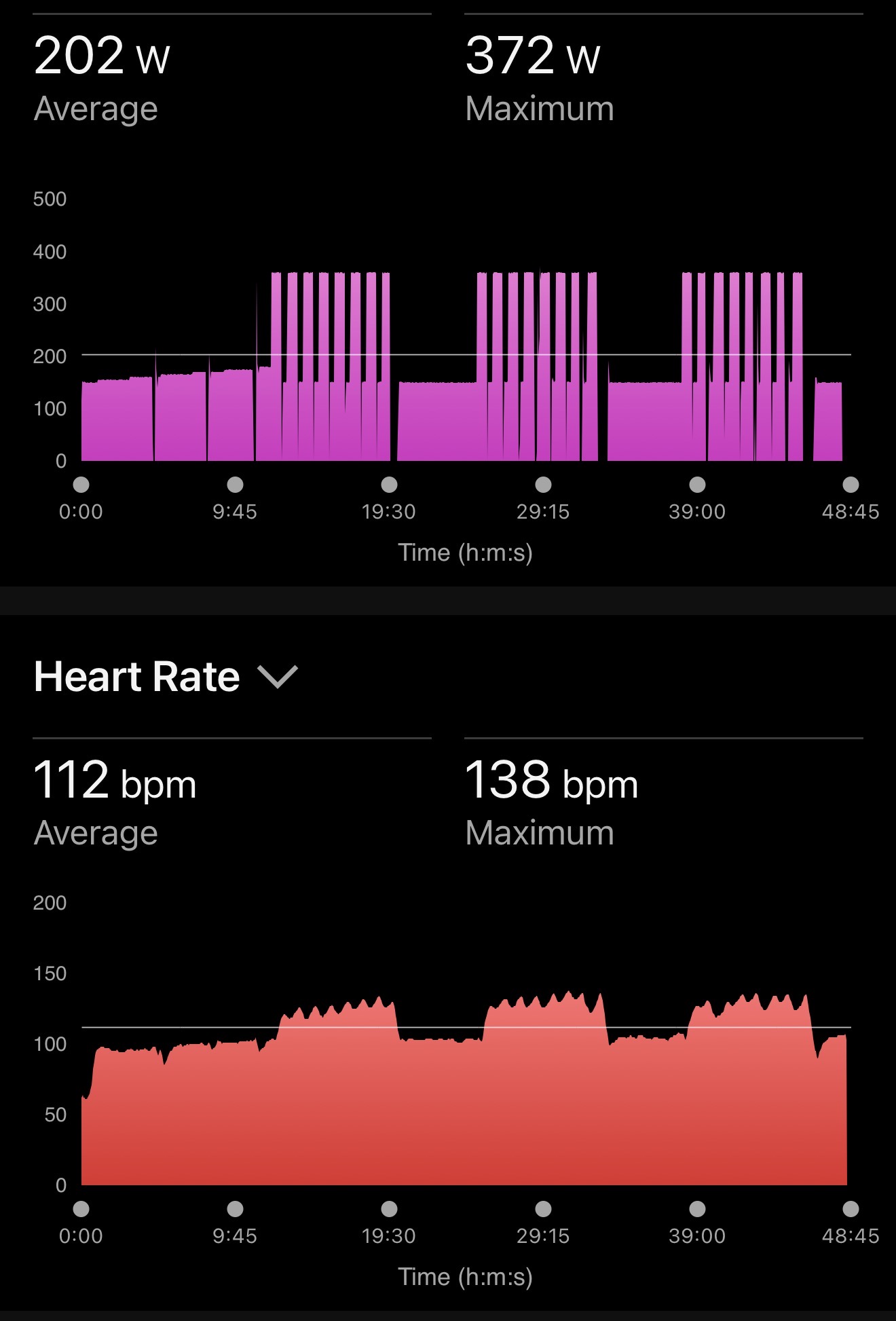Viewport: 896px width, 1321px height.
Task: Expand the Heart Rate chart dropdown
Action: [278, 677]
